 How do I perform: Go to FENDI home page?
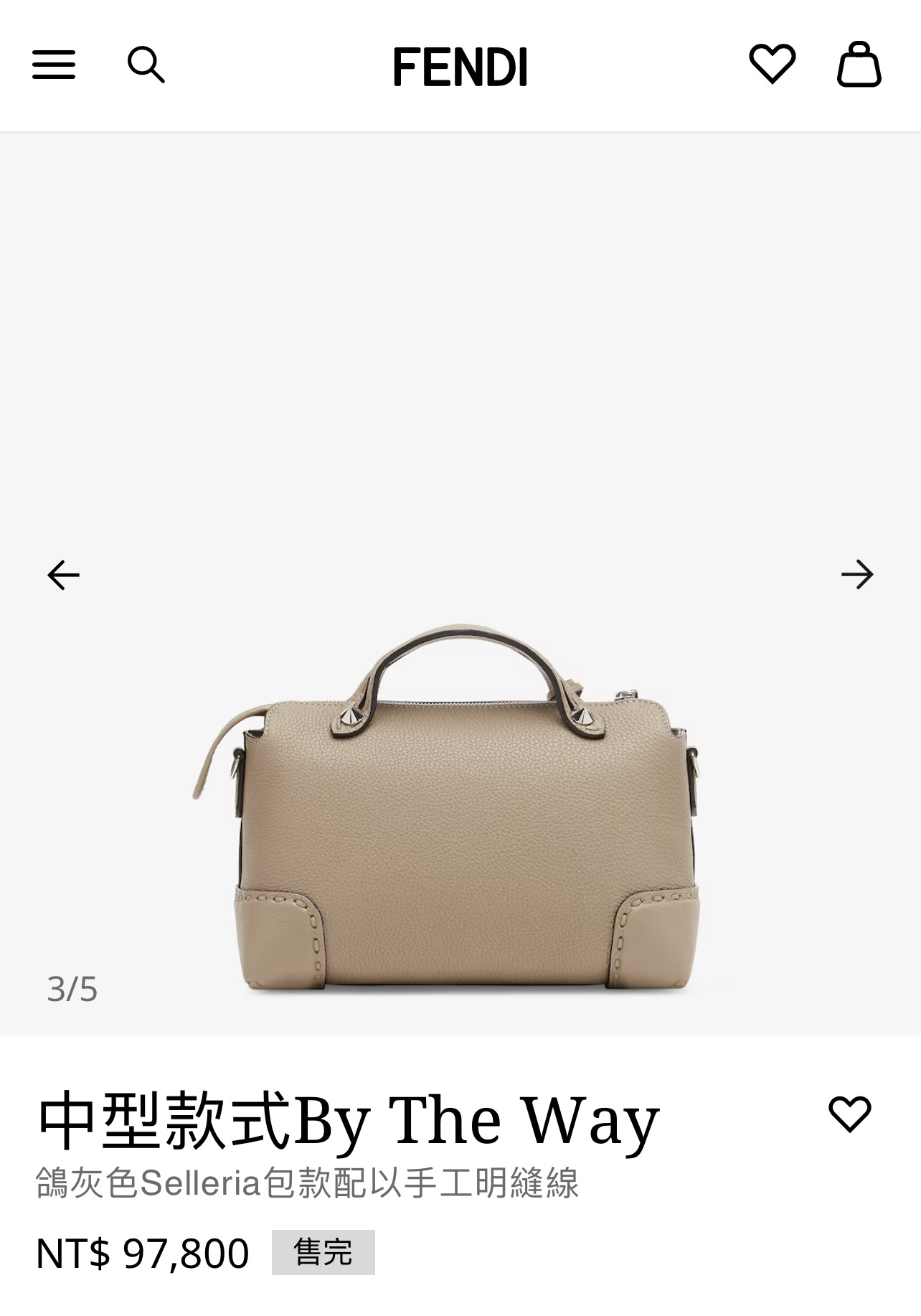point(460,67)
